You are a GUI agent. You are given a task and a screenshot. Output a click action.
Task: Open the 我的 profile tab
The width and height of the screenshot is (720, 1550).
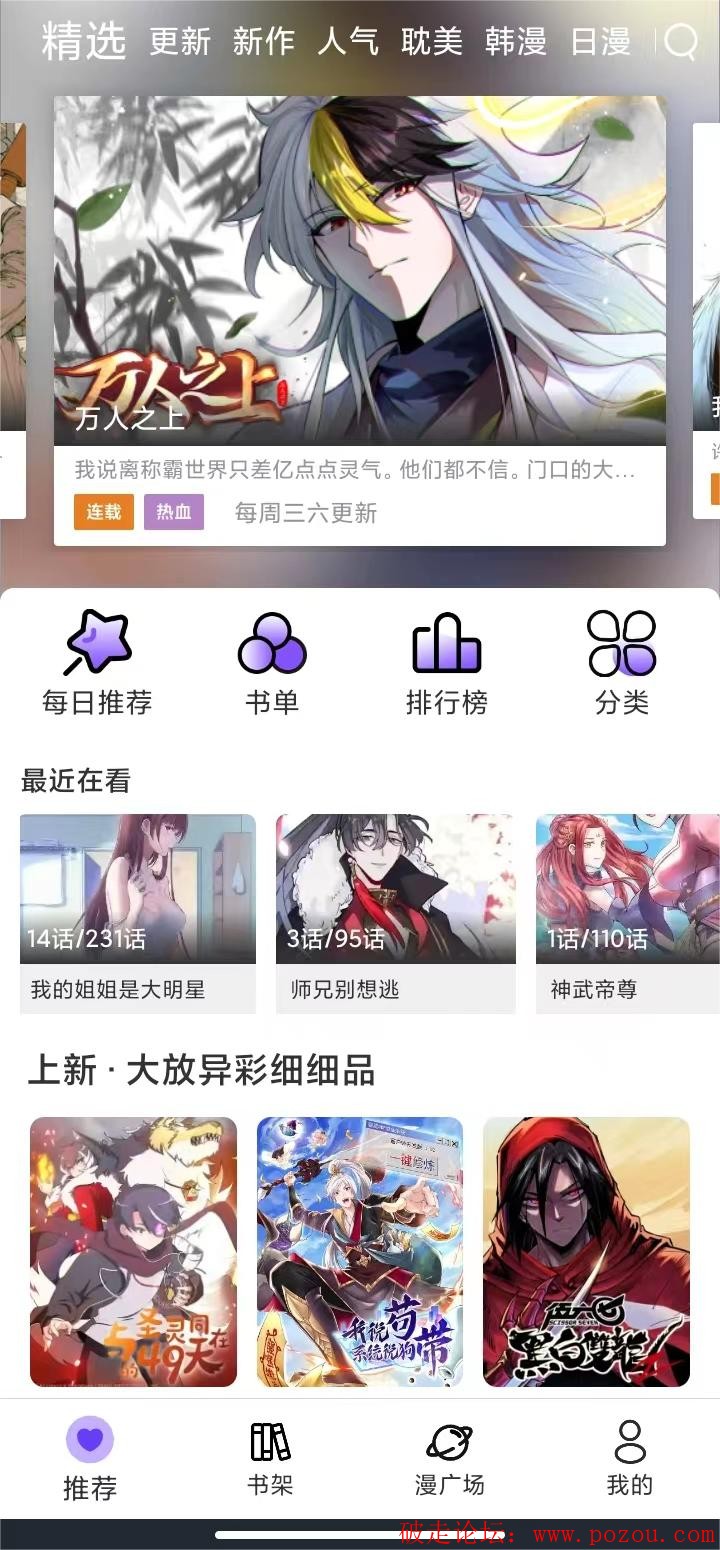coord(629,1460)
